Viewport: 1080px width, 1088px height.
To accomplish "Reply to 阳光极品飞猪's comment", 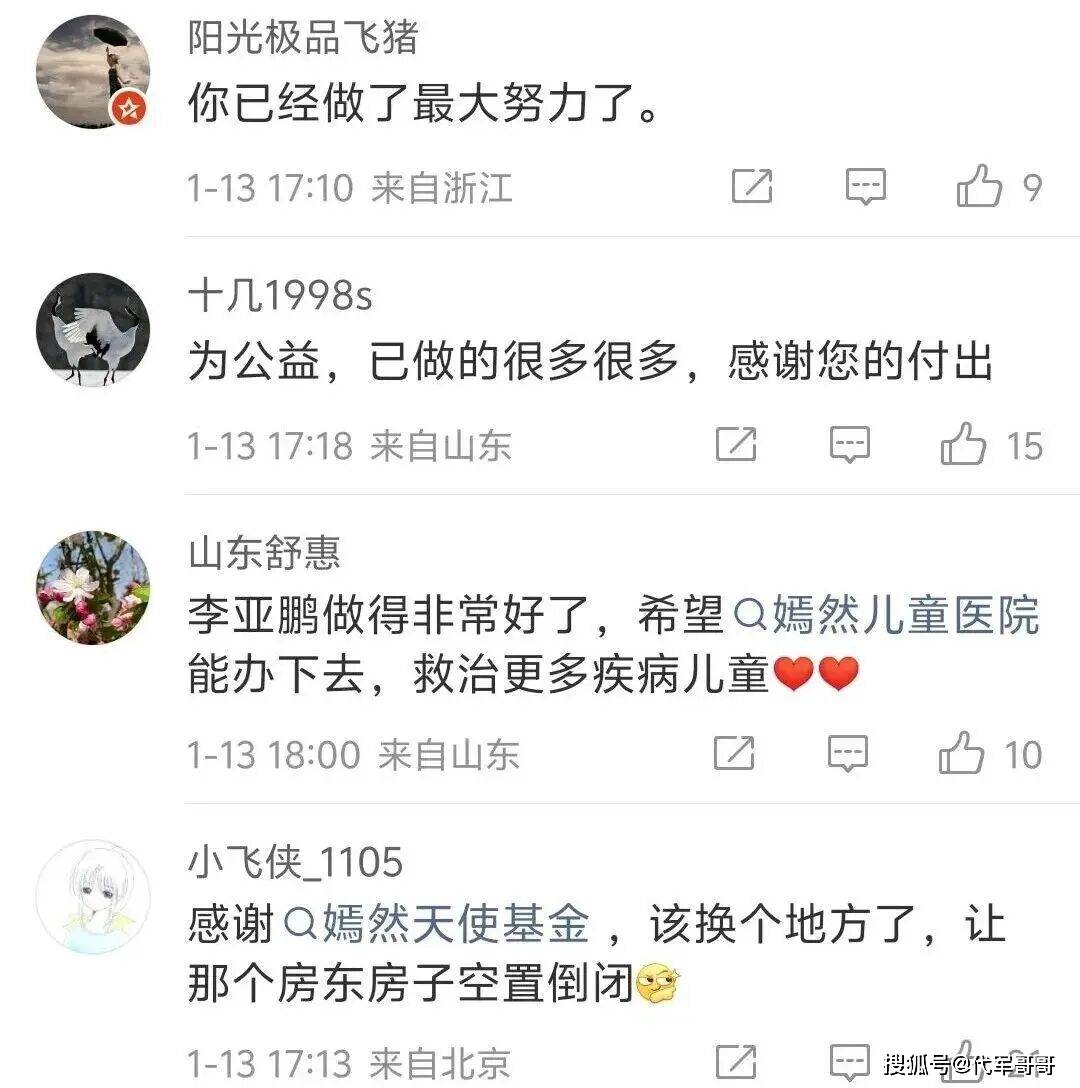I will click(866, 187).
